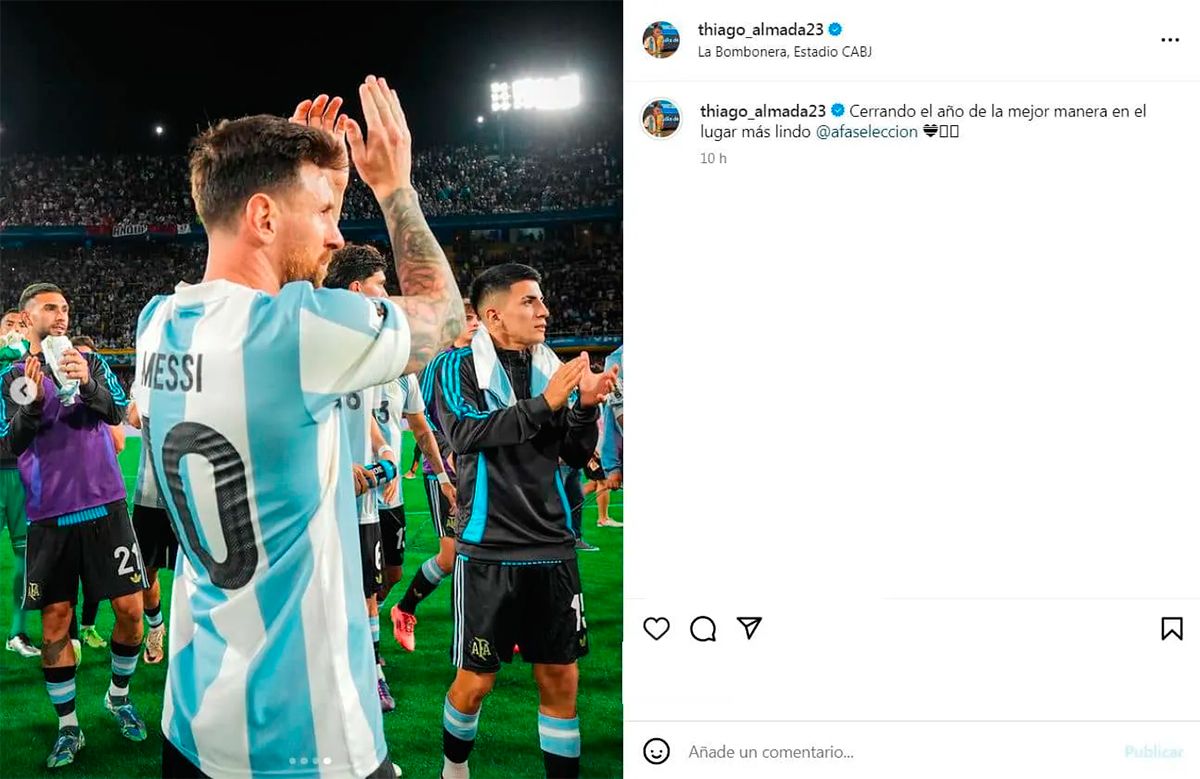This screenshot has height=779, width=1200.
Task: Tap the Publicar button
Action: click(1153, 751)
